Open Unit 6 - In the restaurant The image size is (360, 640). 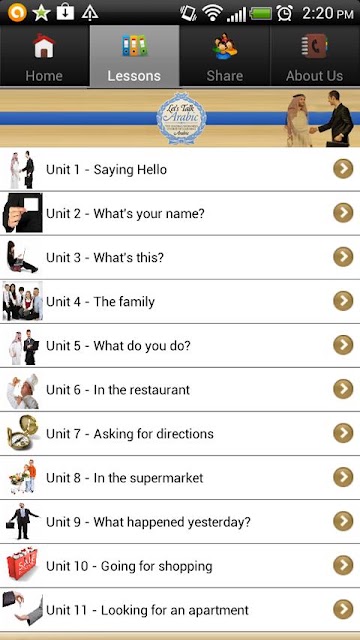tap(180, 389)
